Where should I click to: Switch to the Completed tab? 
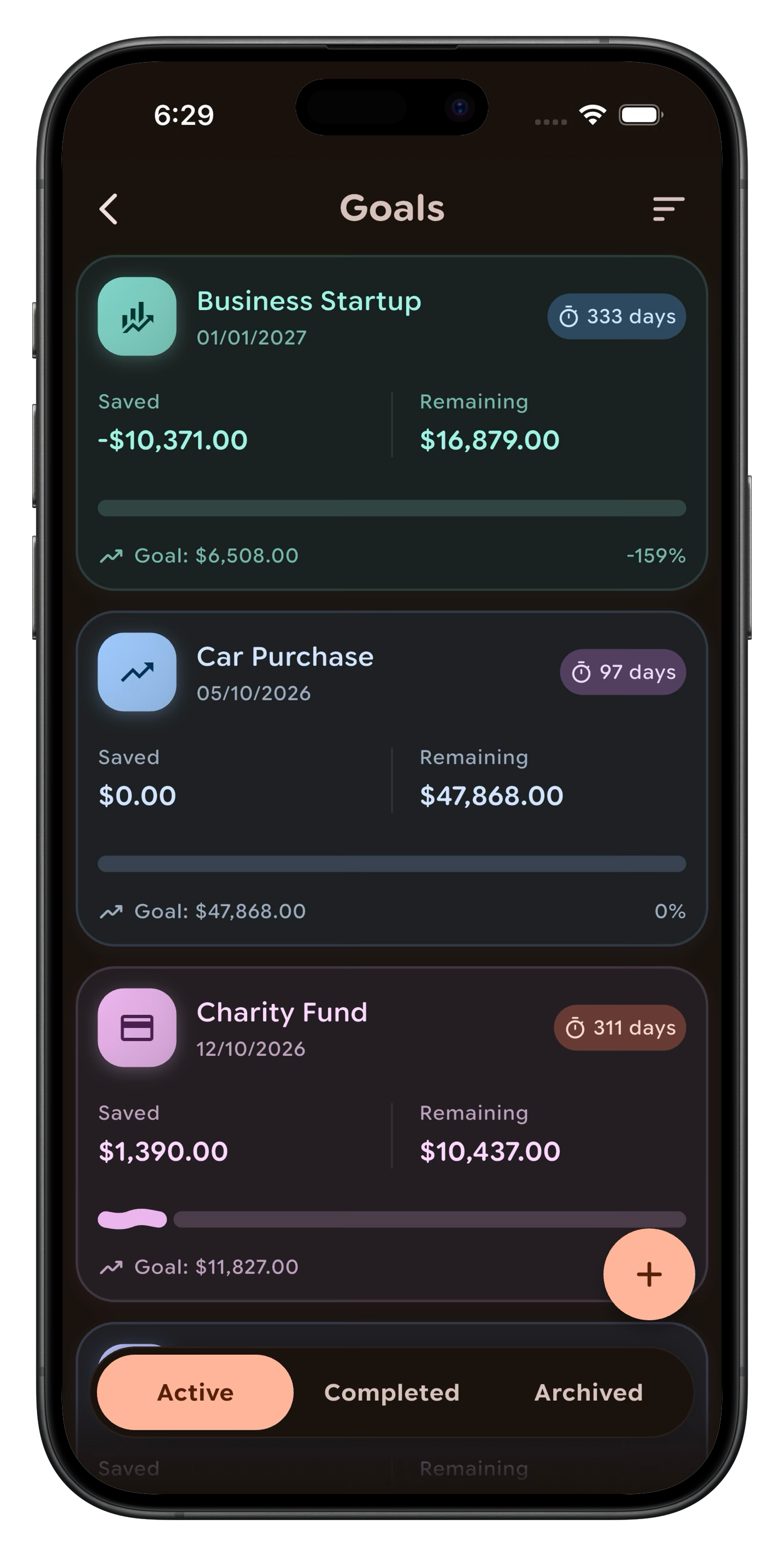coord(391,1393)
